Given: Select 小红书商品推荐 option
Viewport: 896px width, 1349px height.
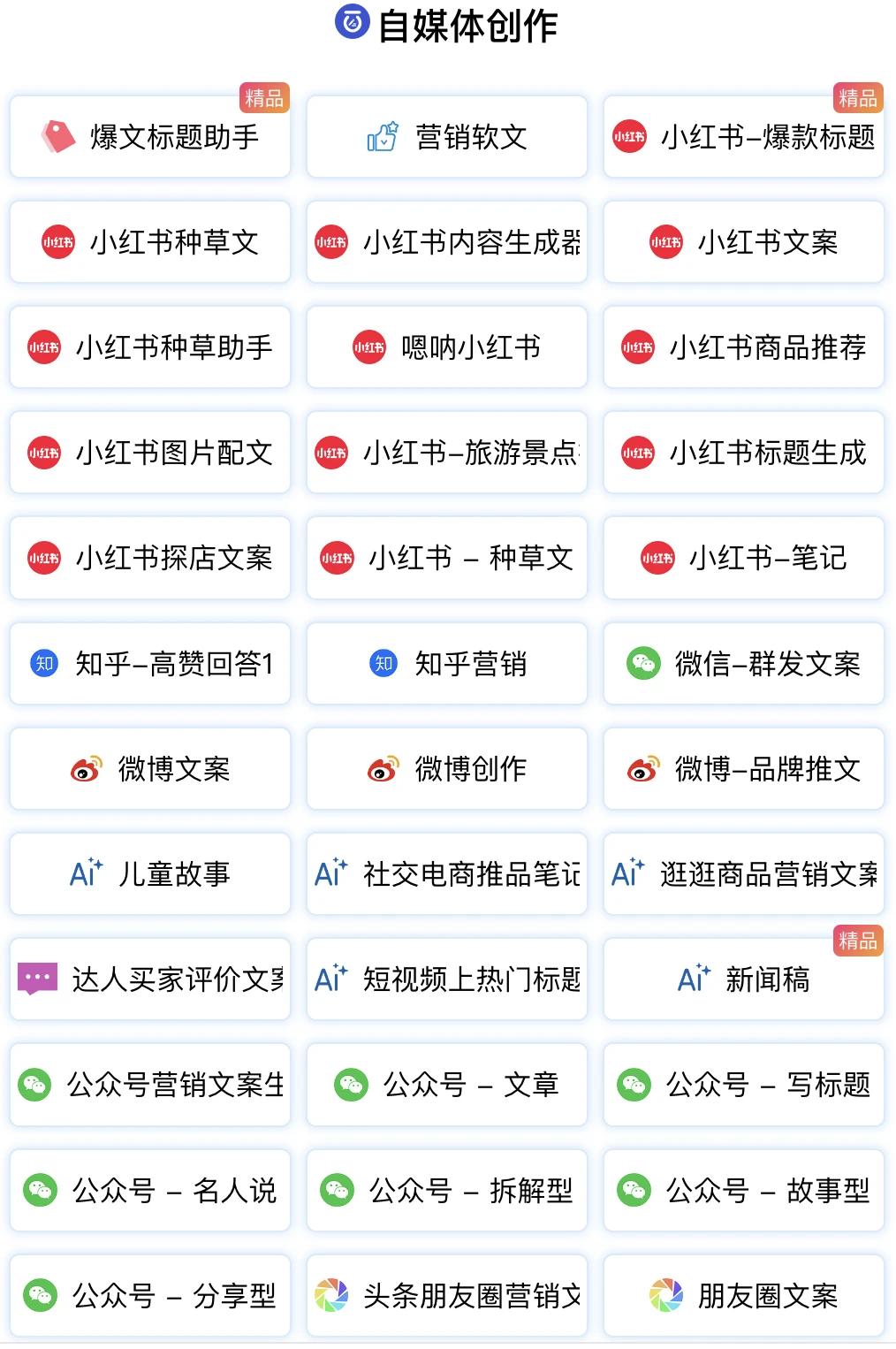Looking at the screenshot, I should click(x=744, y=347).
